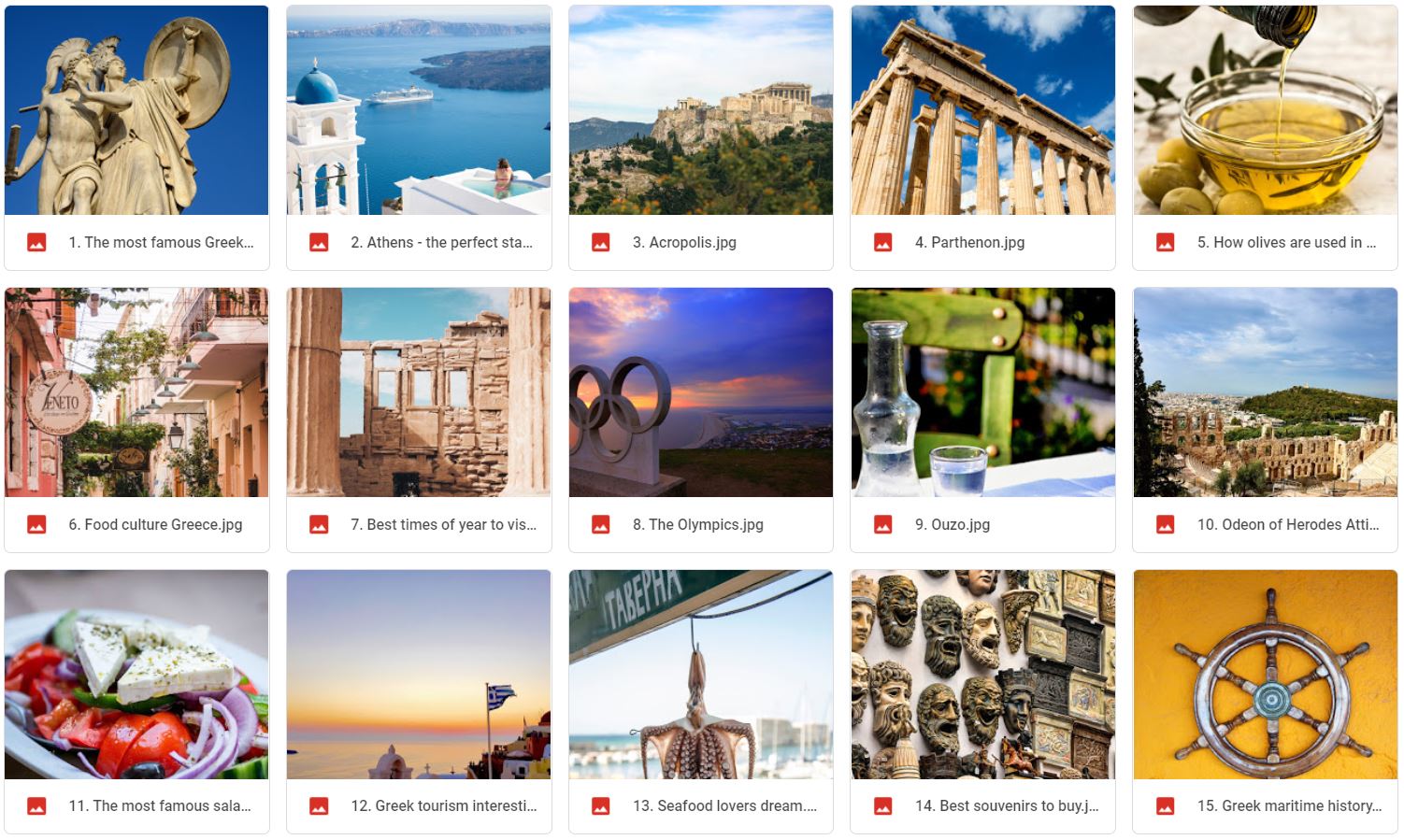Image resolution: width=1404 pixels, height=840 pixels.
Task: View Best souvenirs to buy image
Action: (982, 676)
